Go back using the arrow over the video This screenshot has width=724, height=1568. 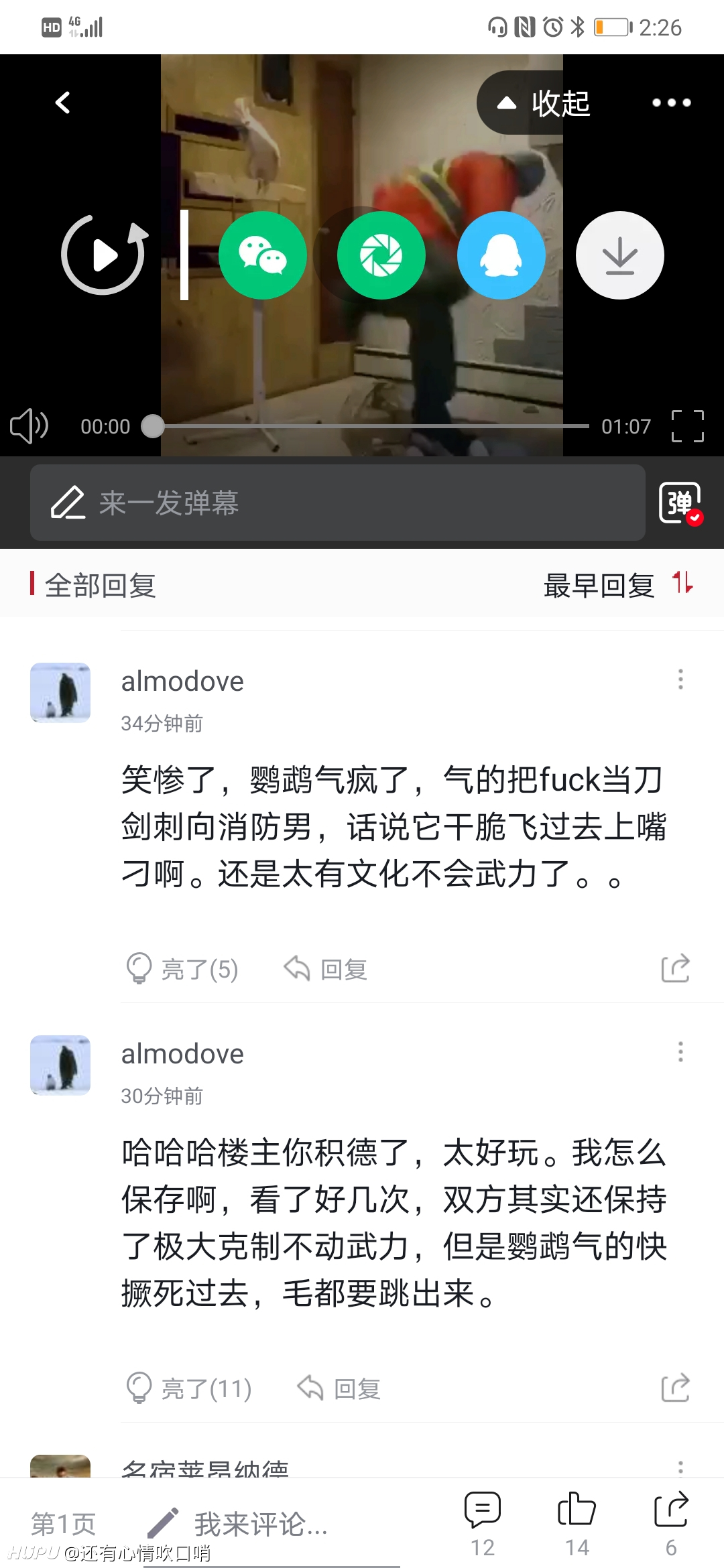(x=63, y=103)
